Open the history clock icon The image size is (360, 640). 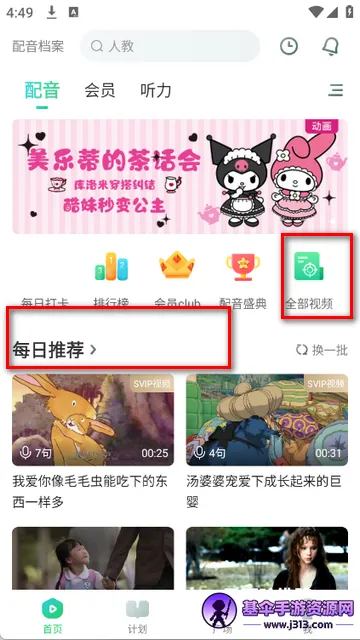point(289,46)
